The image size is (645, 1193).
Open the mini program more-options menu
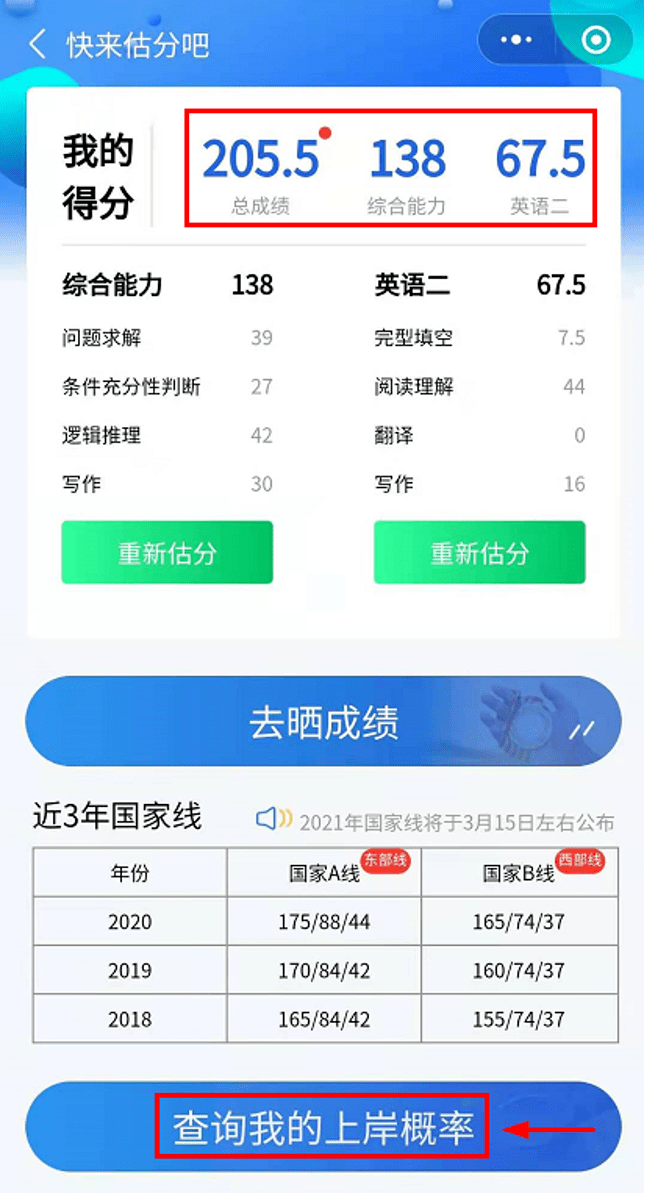(516, 41)
